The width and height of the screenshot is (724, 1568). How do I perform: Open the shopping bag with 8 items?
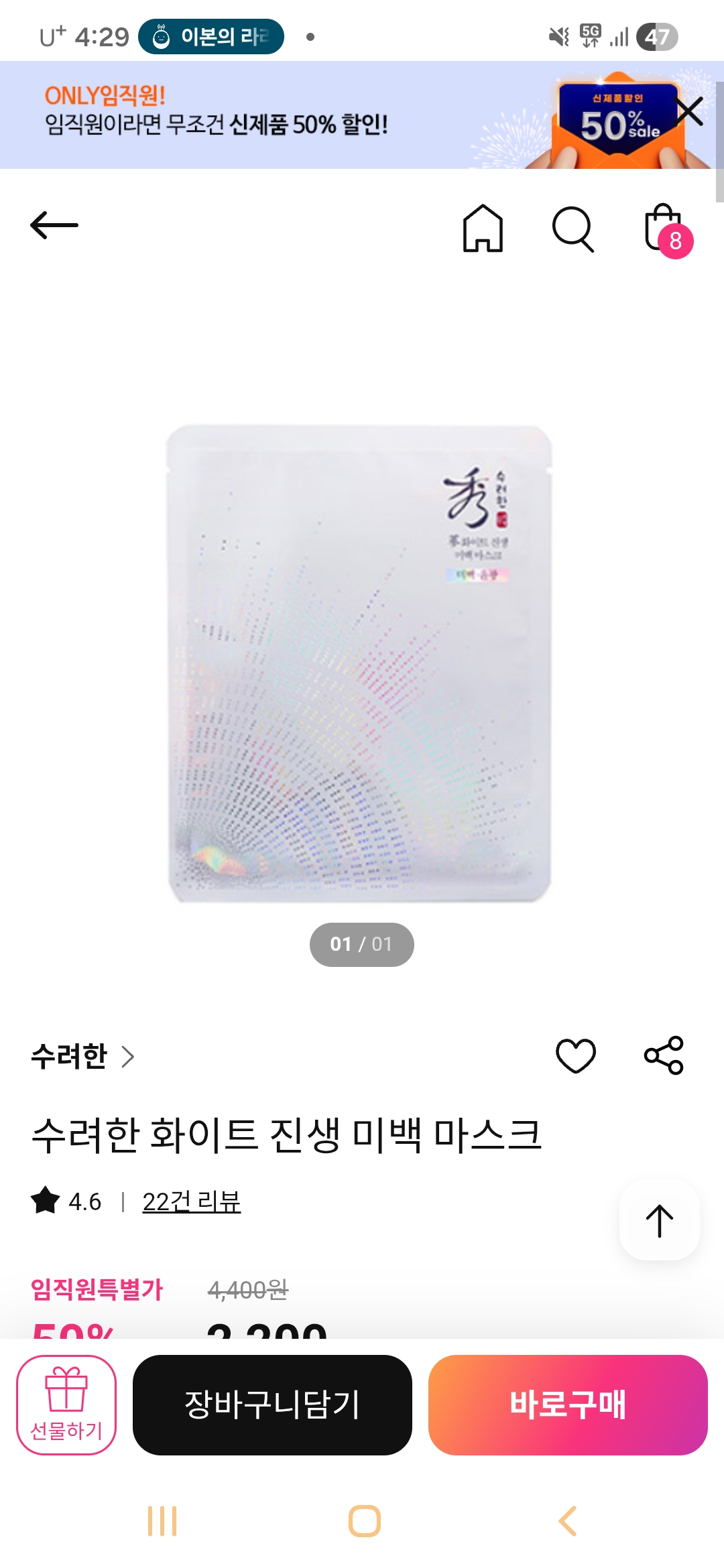point(665,229)
